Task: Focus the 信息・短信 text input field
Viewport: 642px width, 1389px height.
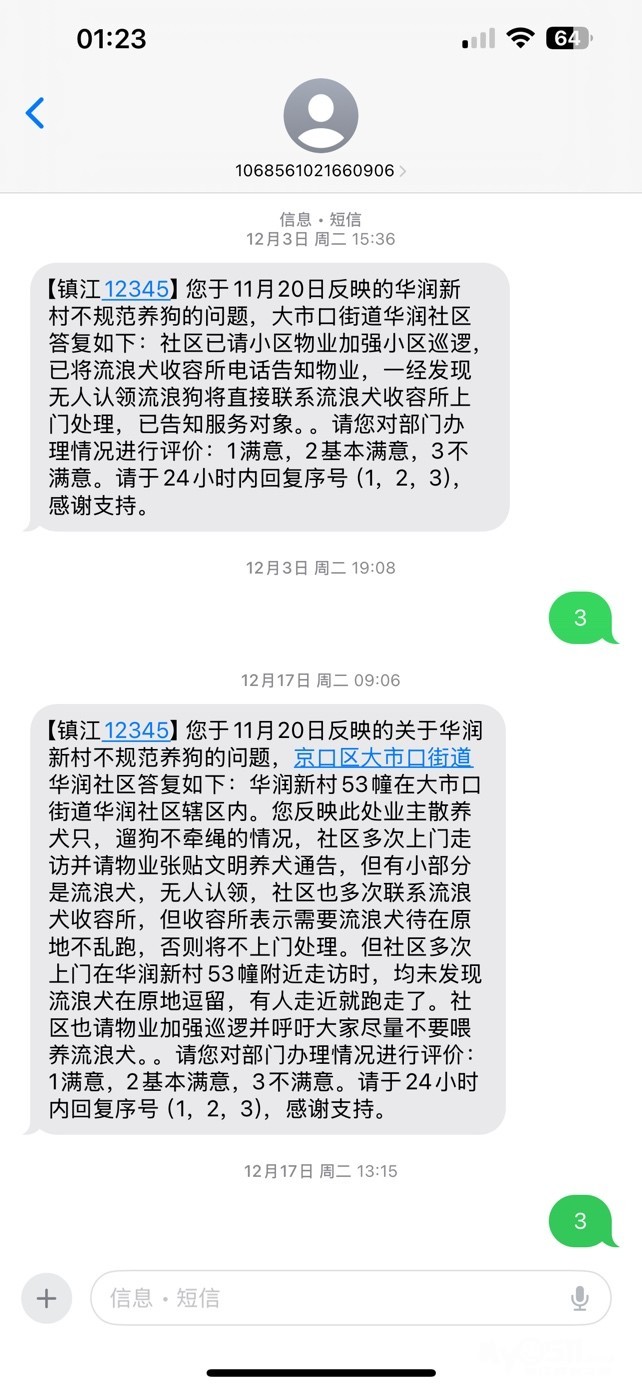Action: 330,1298
